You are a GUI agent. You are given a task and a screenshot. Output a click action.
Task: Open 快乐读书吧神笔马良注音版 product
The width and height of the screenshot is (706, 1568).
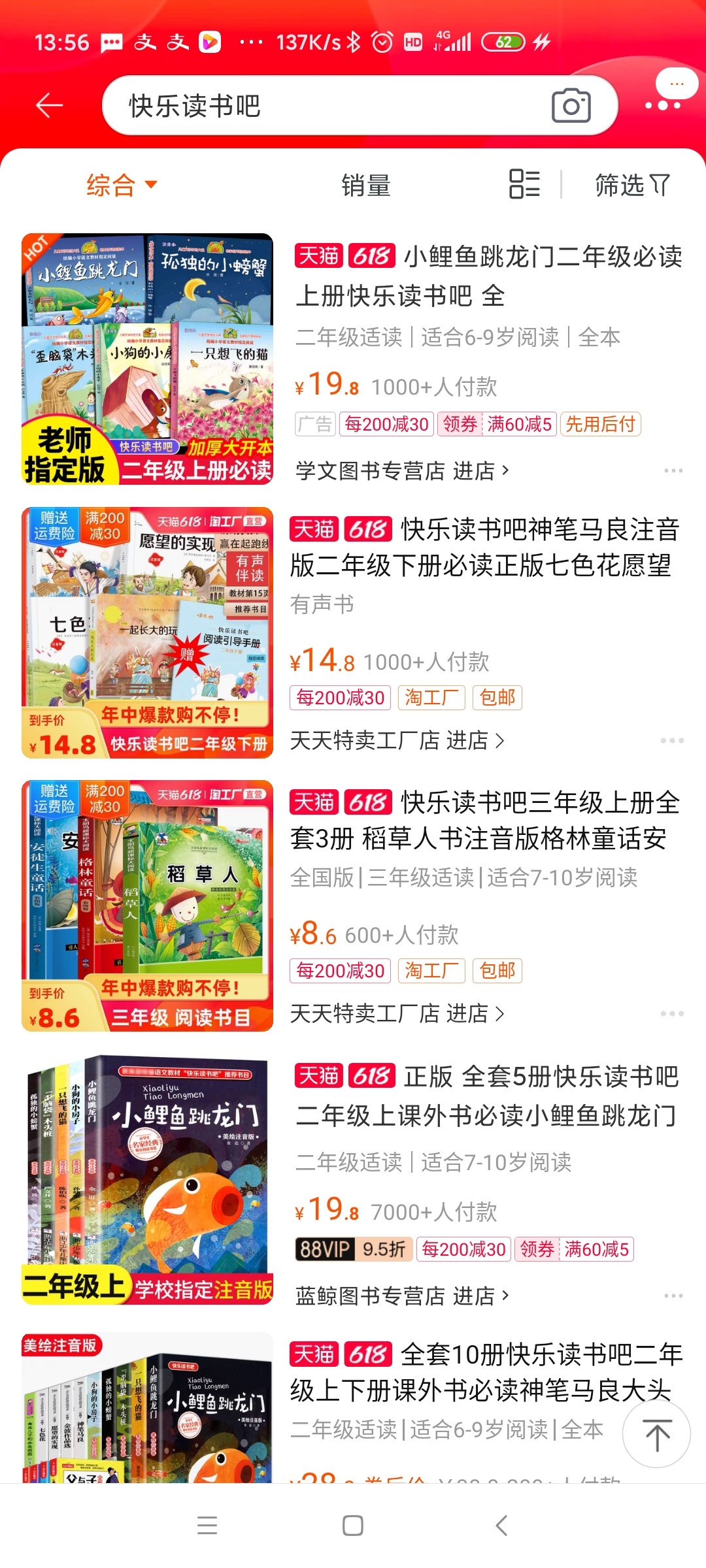click(484, 547)
